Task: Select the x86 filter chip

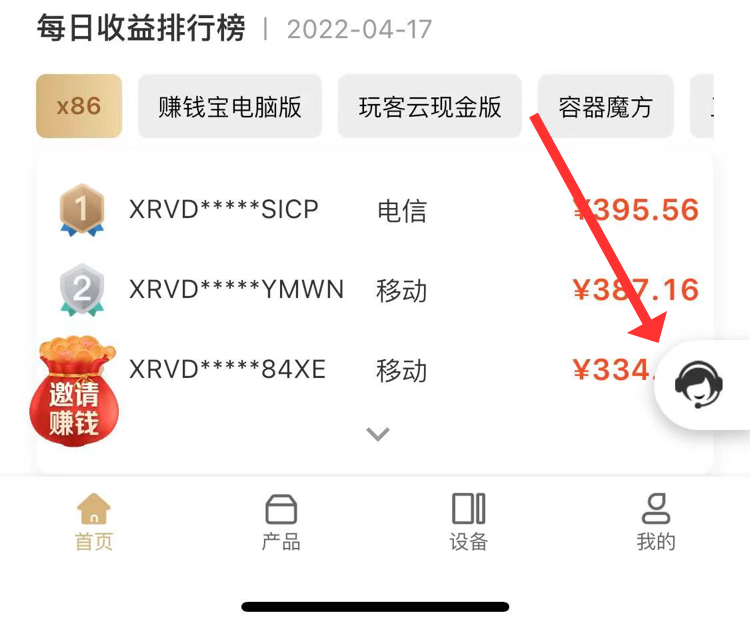Action: tap(78, 106)
